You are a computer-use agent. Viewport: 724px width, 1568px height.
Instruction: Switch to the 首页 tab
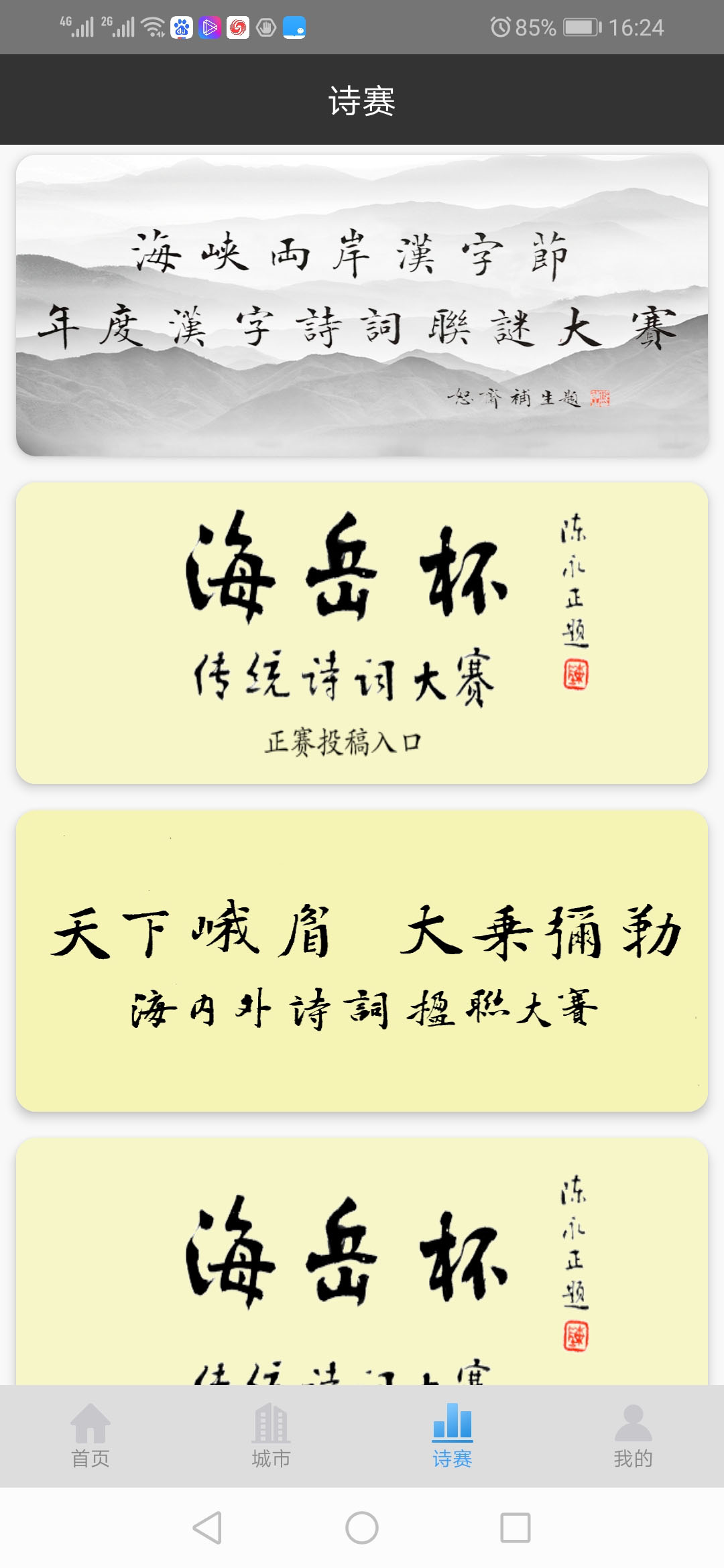[90, 1436]
